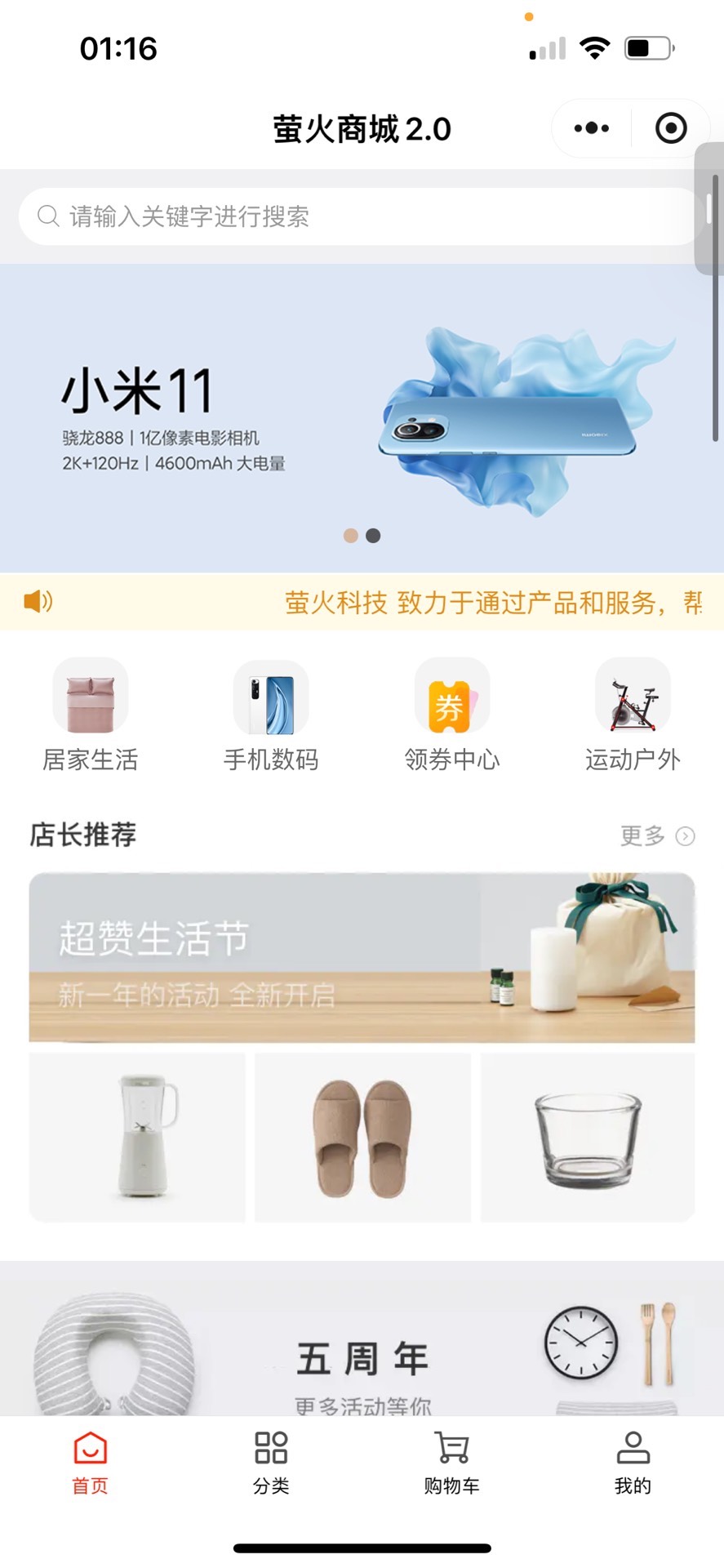Switch to the 分类 tab
724x1568 pixels.
(x=271, y=1462)
